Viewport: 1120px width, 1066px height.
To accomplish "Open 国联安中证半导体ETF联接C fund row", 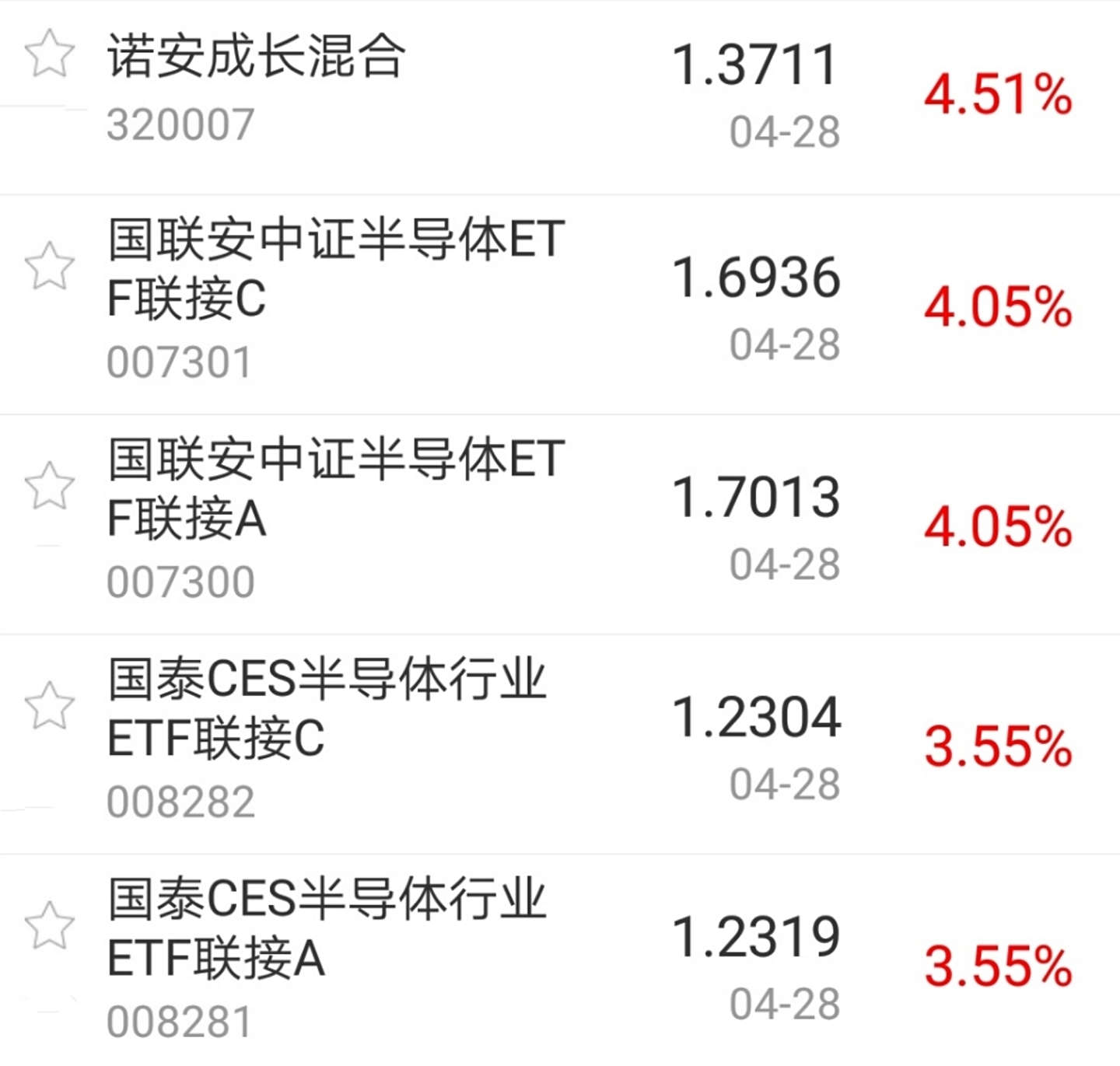I will (336, 268).
